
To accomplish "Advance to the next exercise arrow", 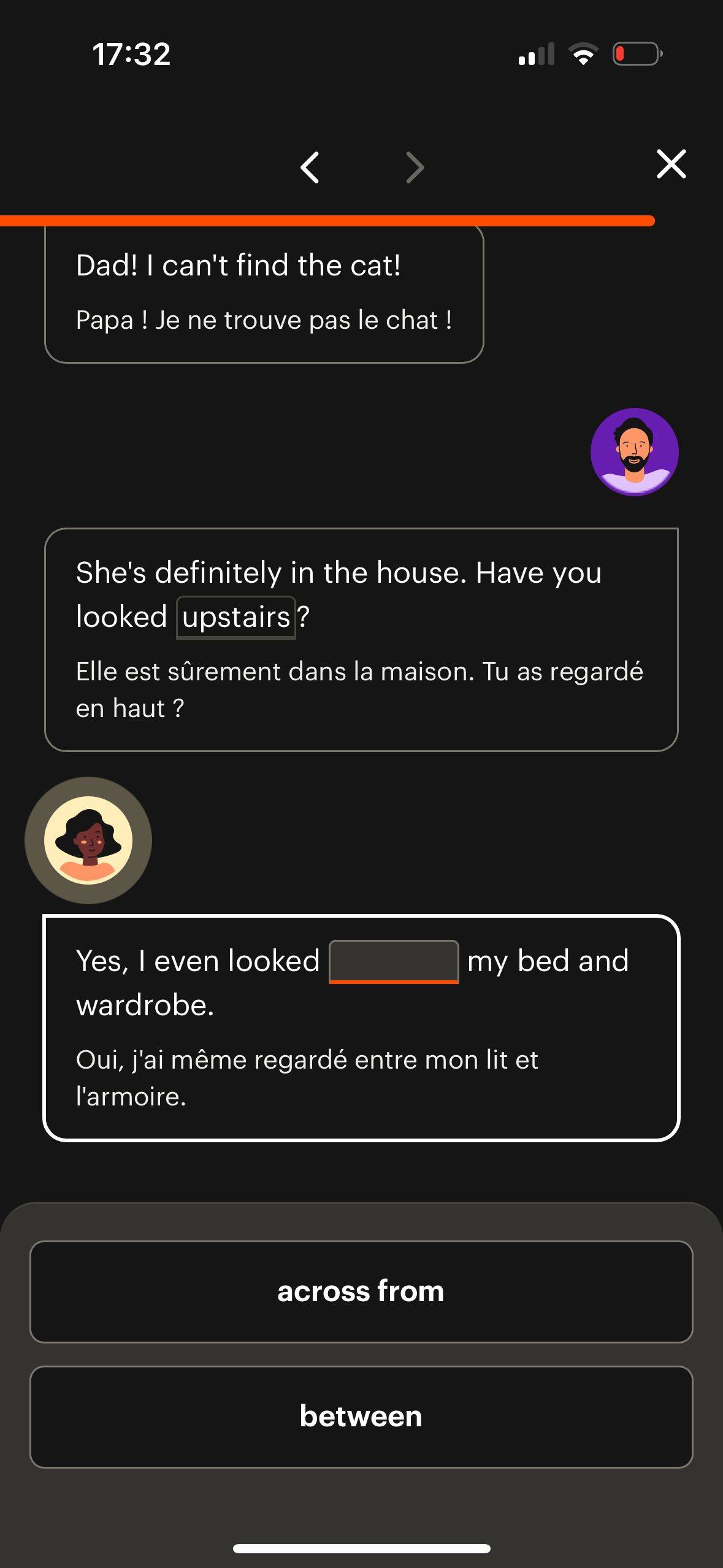I will [415, 167].
